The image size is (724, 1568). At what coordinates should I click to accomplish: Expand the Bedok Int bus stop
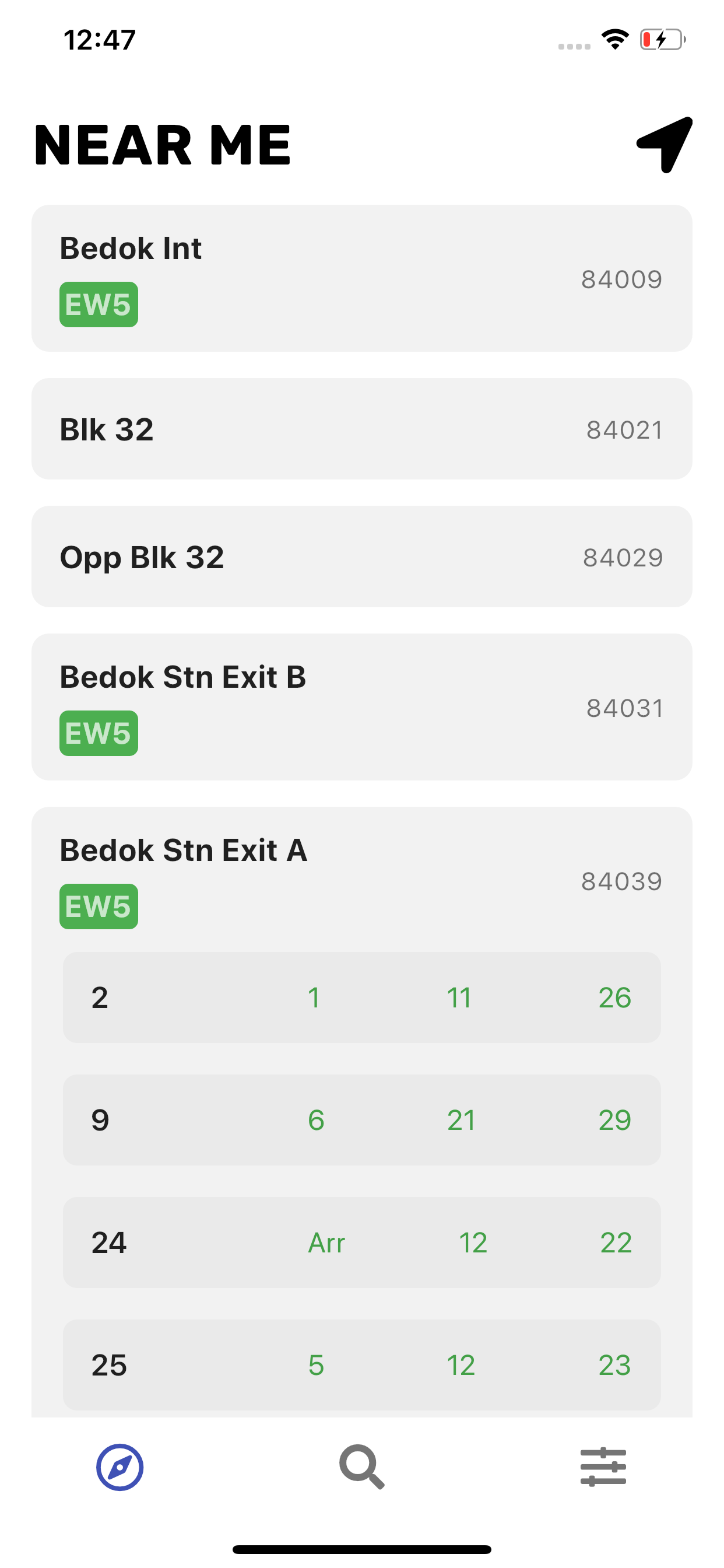pyautogui.click(x=361, y=278)
